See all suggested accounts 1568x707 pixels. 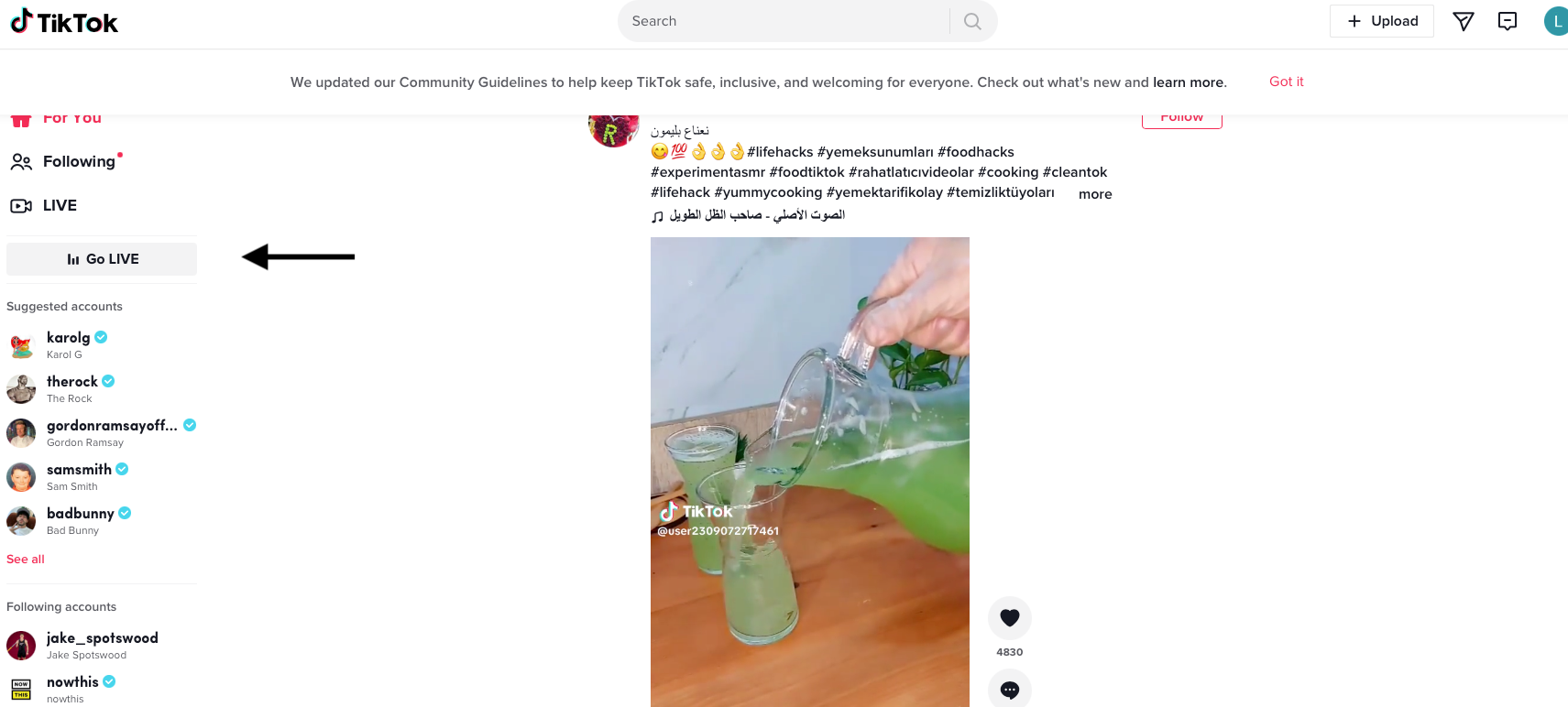click(x=26, y=559)
